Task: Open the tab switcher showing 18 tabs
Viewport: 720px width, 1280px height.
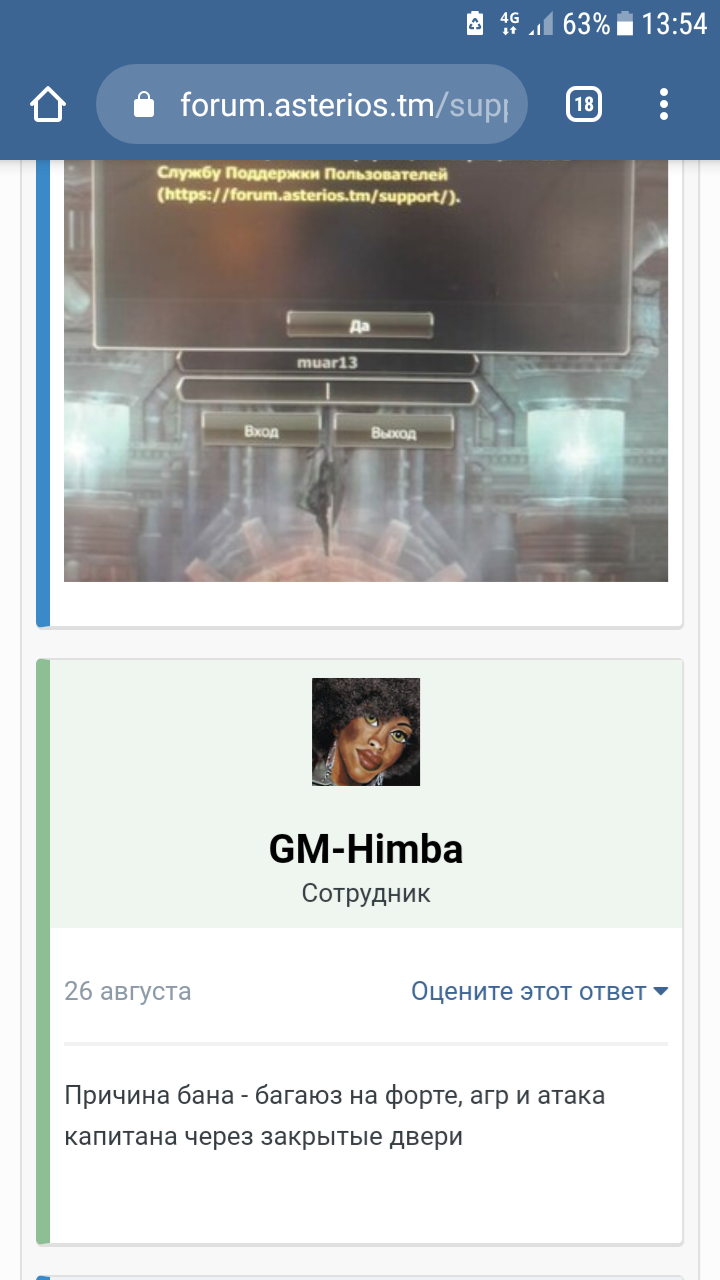Action: click(x=584, y=104)
